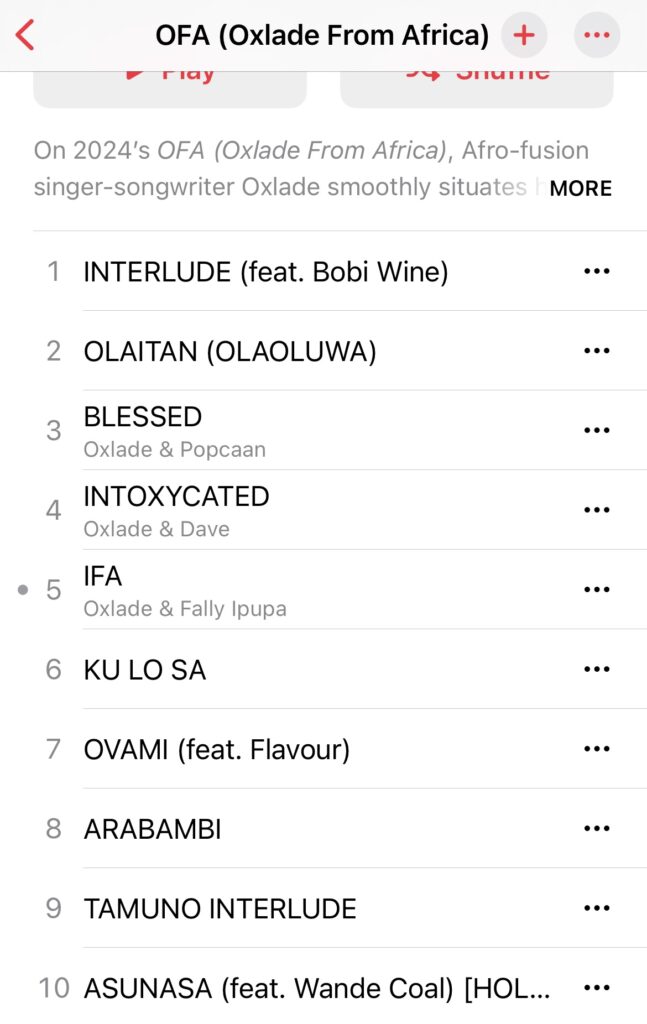
Task: Play track ARABAMBI
Action: point(152,829)
